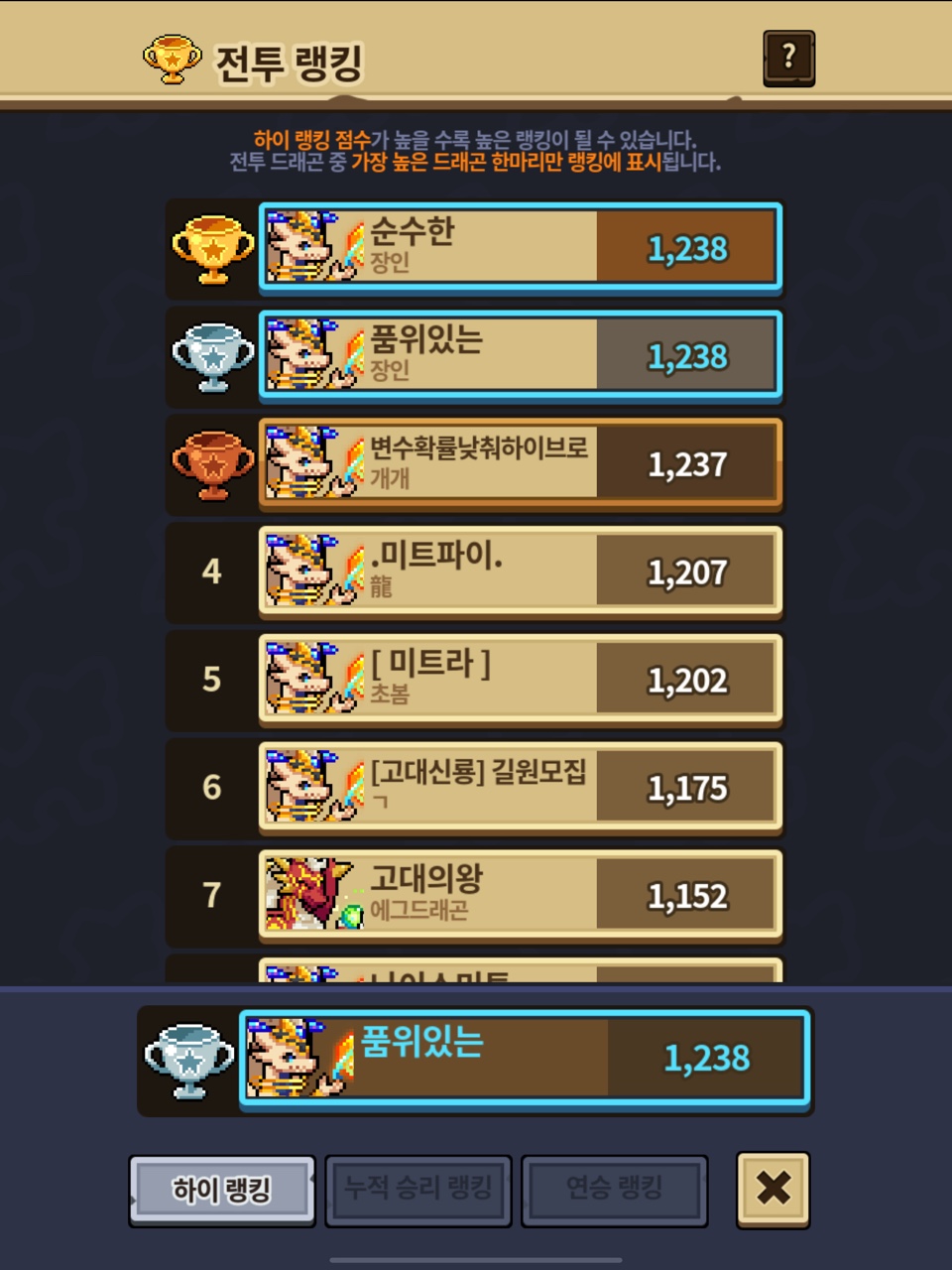Screen dimensions: 952x1270
Task: View rank 7 entry 고대의왕
Action: 520,895
